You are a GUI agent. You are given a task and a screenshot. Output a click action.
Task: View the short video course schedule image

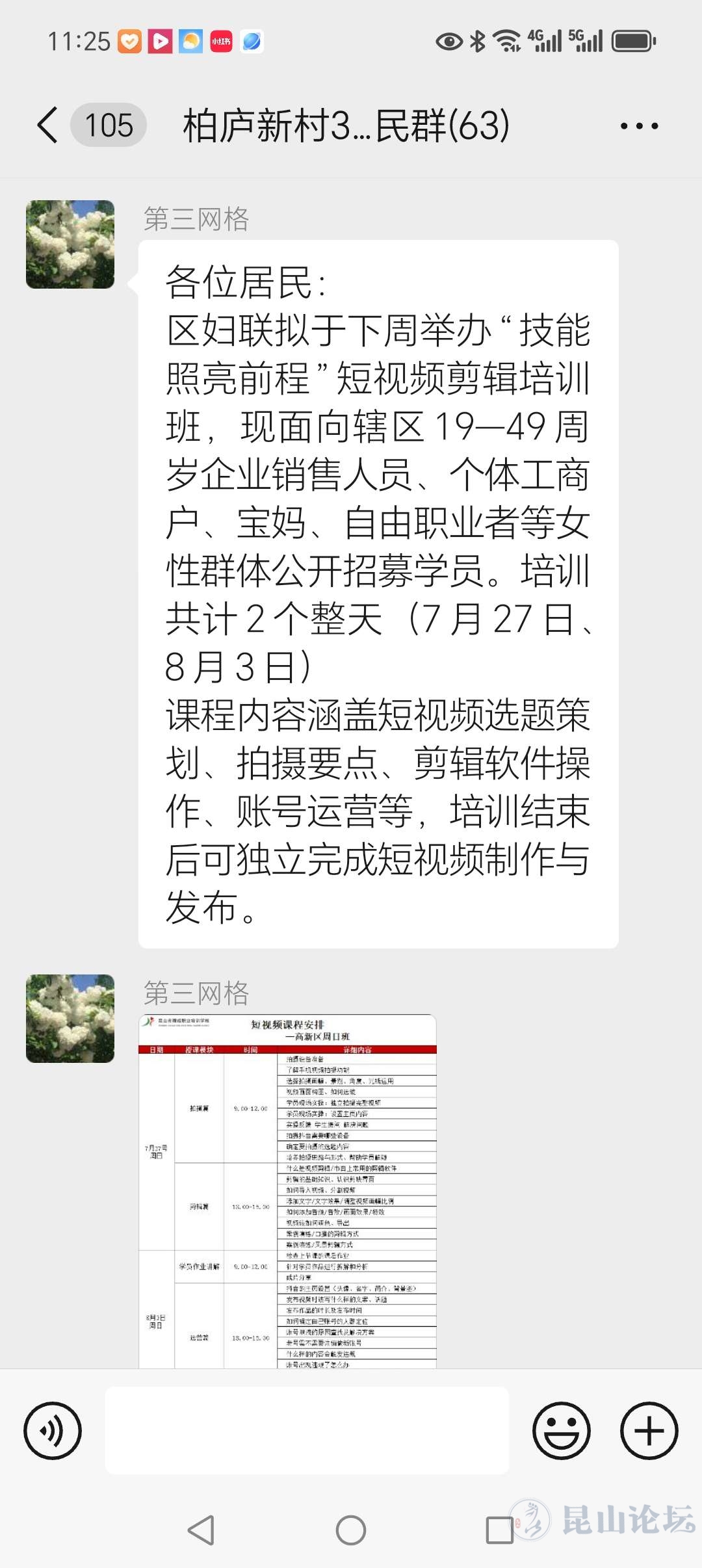287,1191
